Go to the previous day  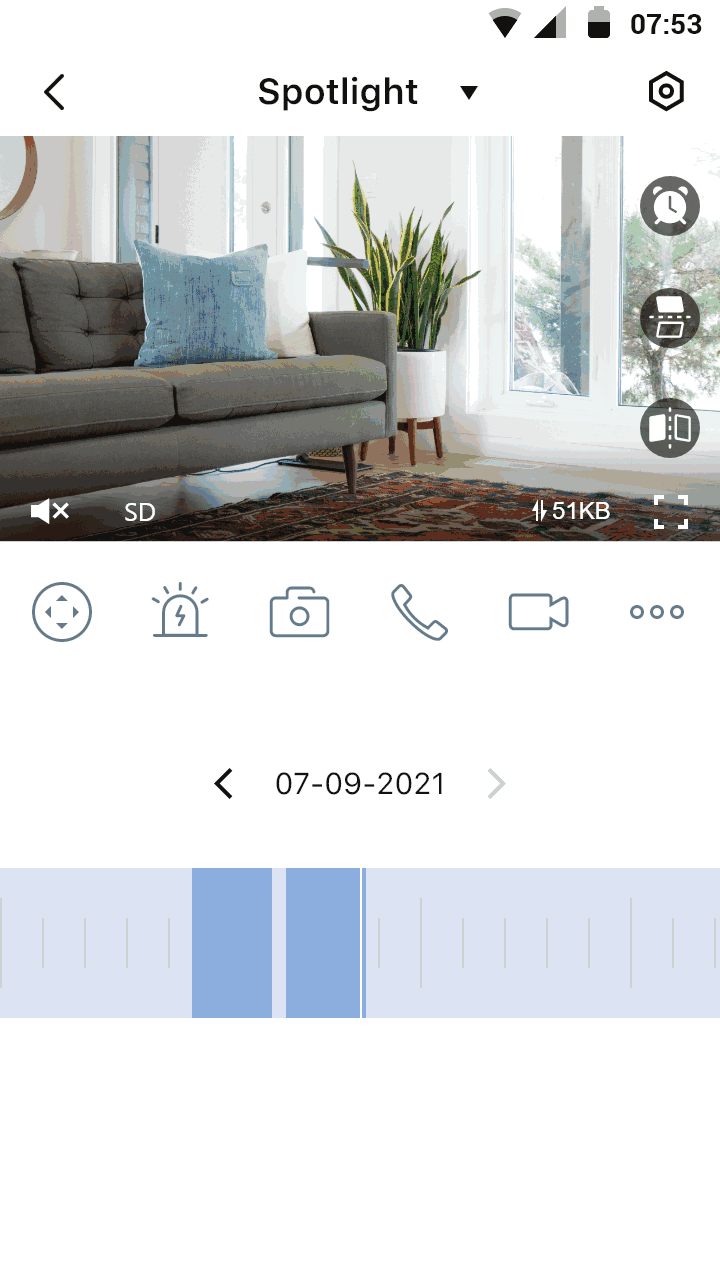(224, 784)
